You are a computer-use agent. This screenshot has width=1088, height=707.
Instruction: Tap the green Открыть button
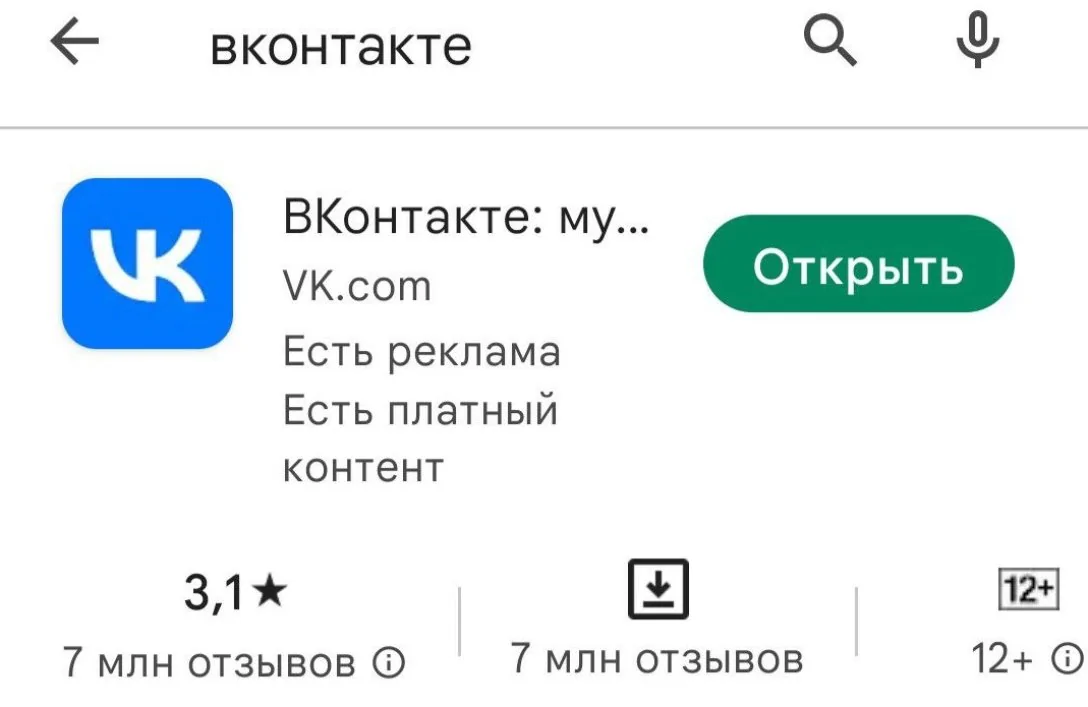point(858,266)
